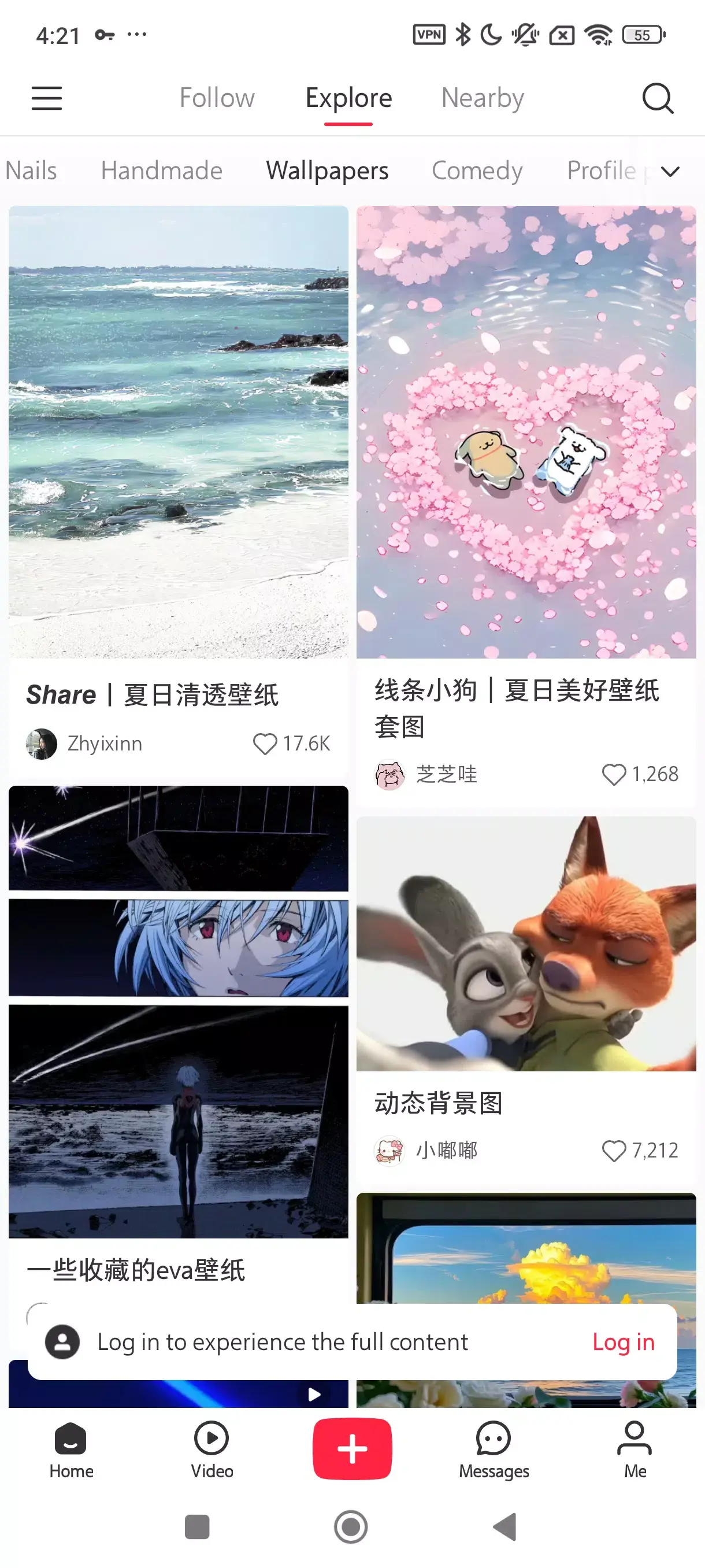This screenshot has height=1568, width=705.
Task: Select the Comedy category tab
Action: click(477, 171)
